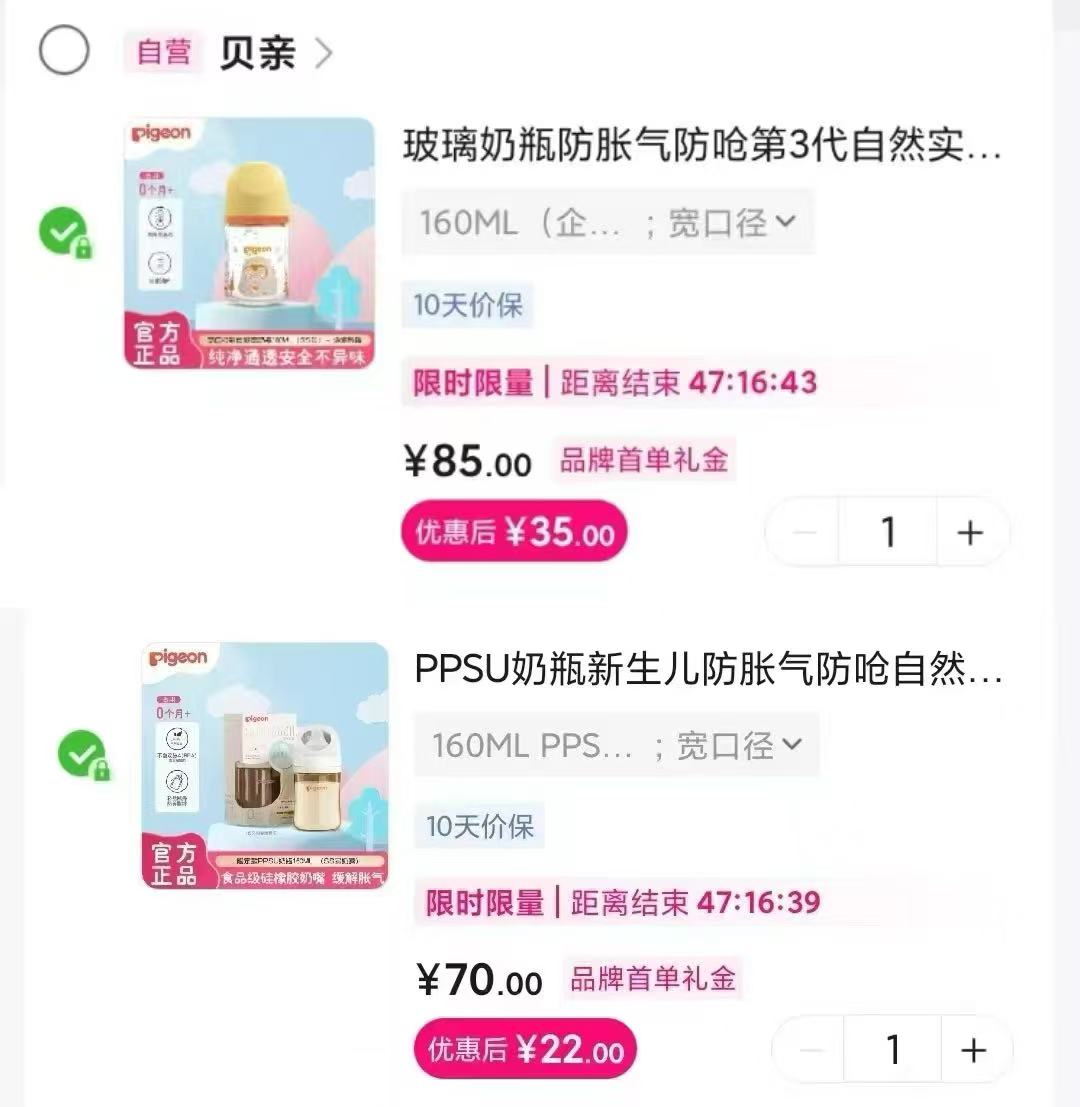
Task: Open the 160ML 宽口径 spec selector for glass bottle
Action: tap(612, 223)
